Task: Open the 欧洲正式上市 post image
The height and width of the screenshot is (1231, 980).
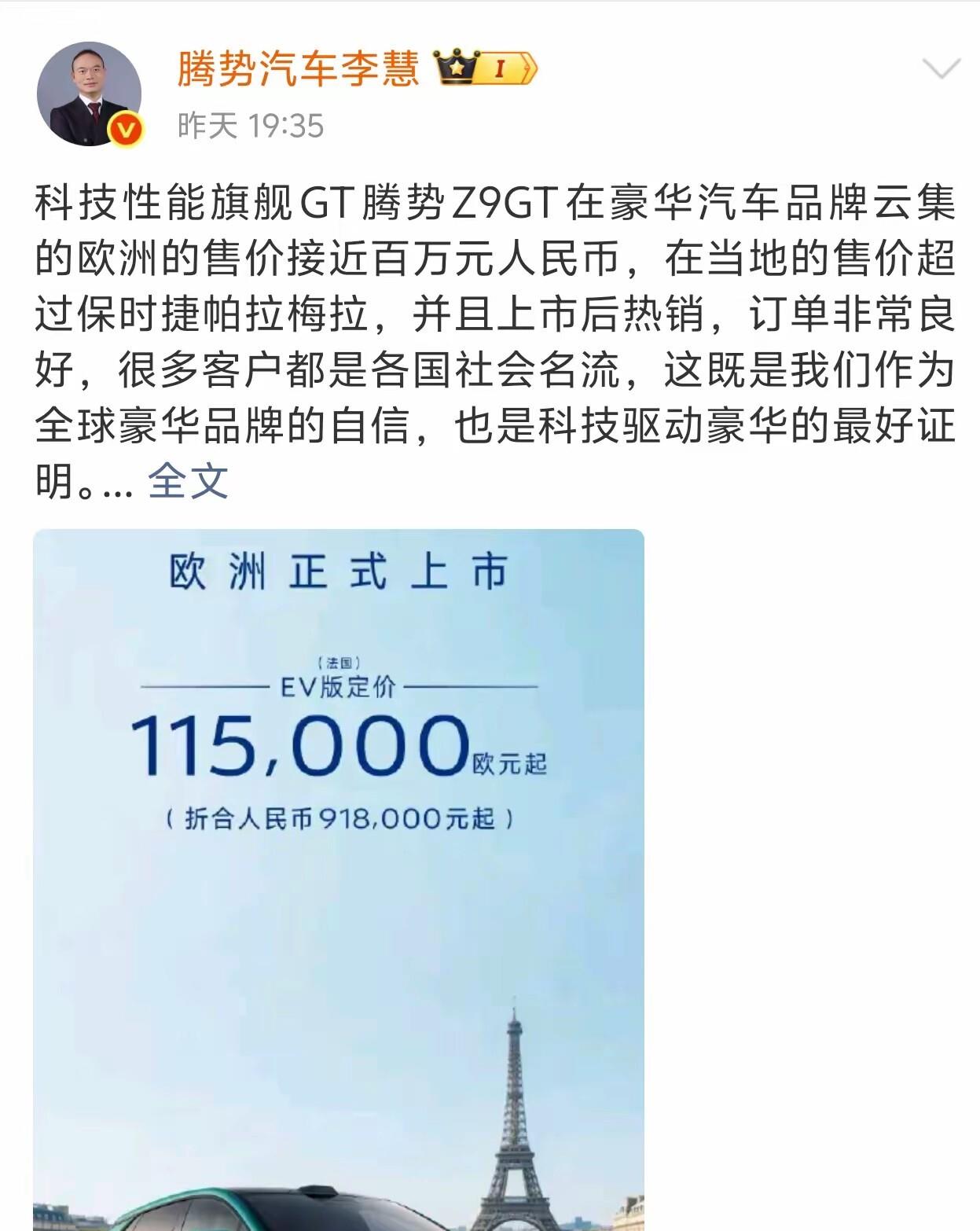Action: coord(339,879)
